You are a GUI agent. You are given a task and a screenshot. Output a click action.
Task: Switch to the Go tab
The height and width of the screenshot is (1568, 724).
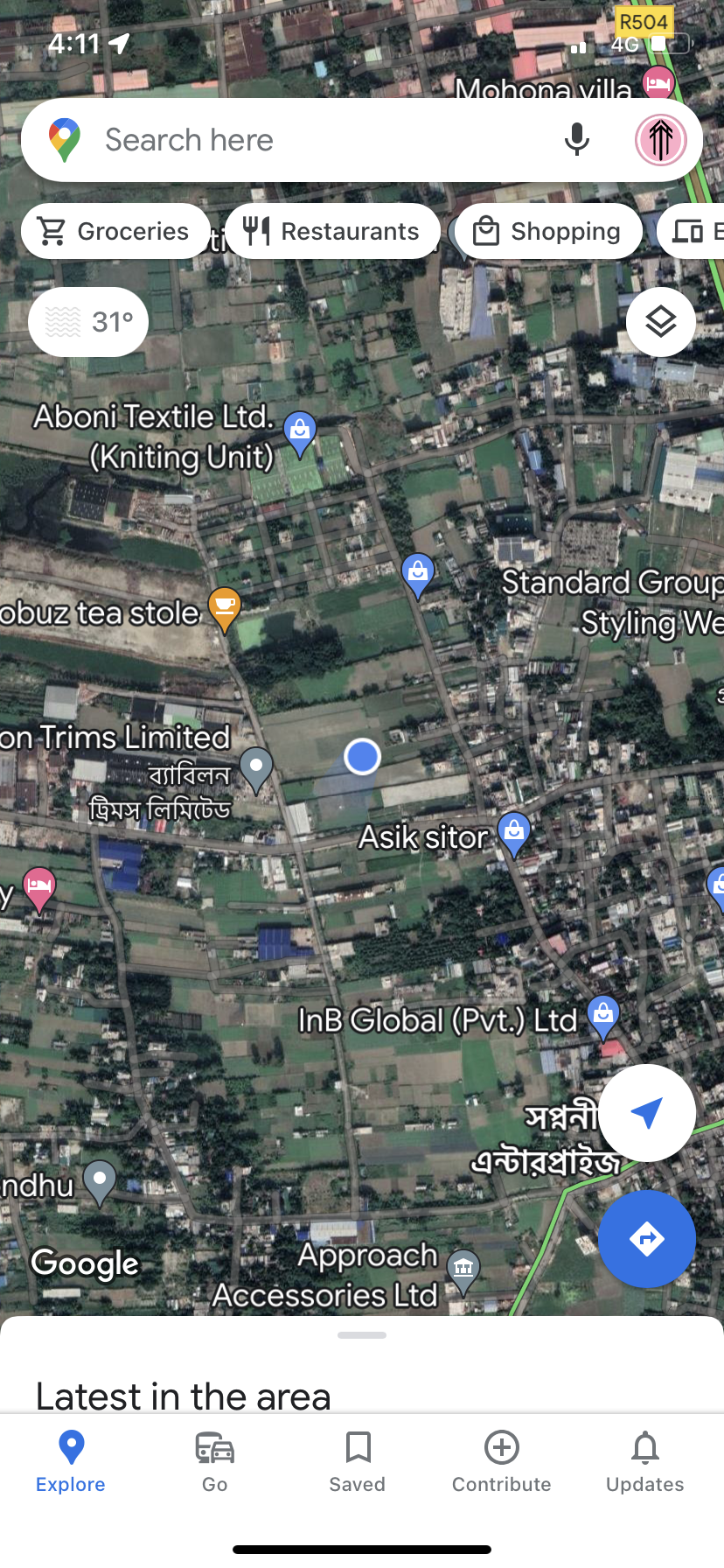click(x=214, y=1462)
